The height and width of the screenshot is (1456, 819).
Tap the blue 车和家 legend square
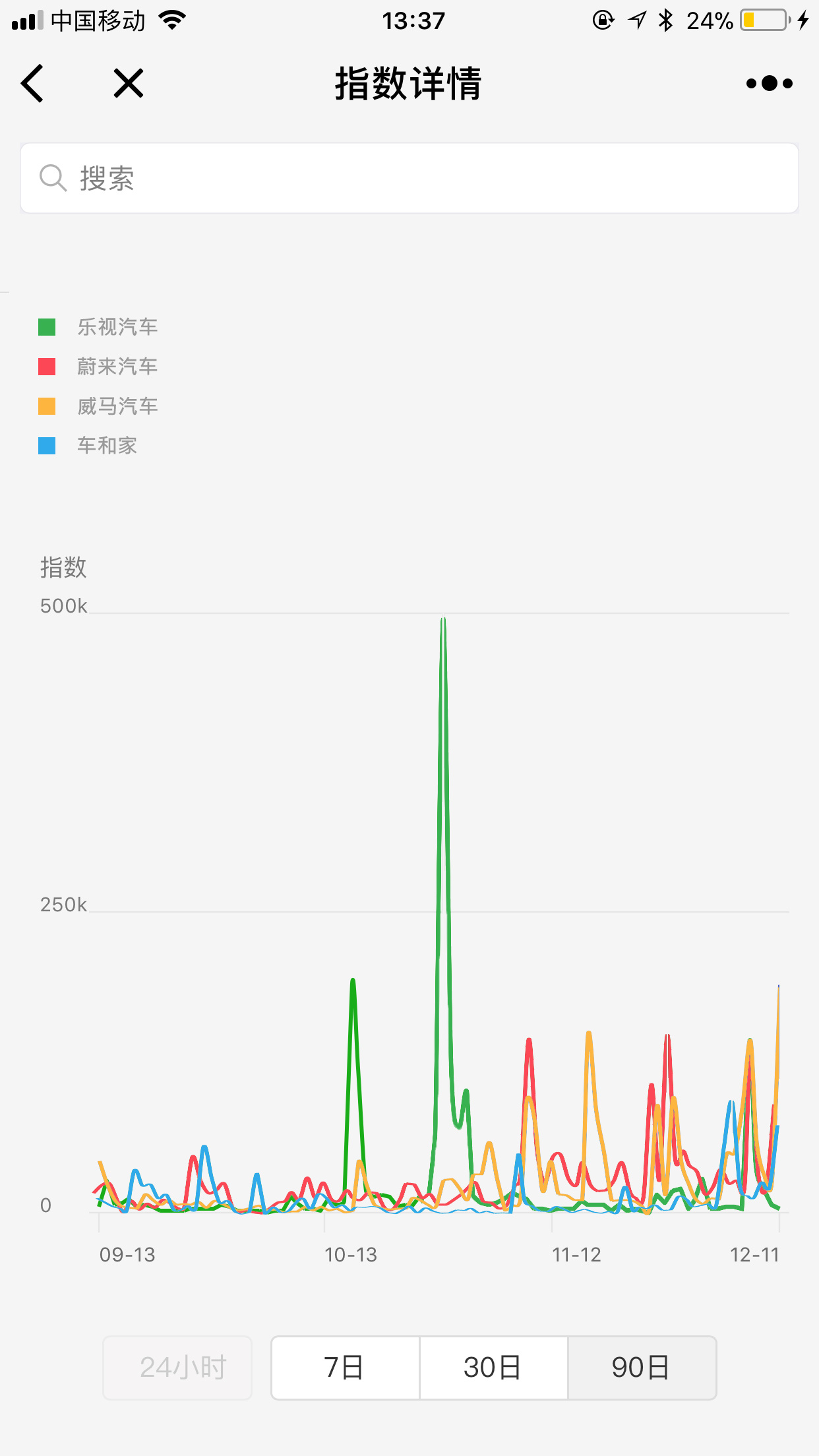(x=46, y=446)
